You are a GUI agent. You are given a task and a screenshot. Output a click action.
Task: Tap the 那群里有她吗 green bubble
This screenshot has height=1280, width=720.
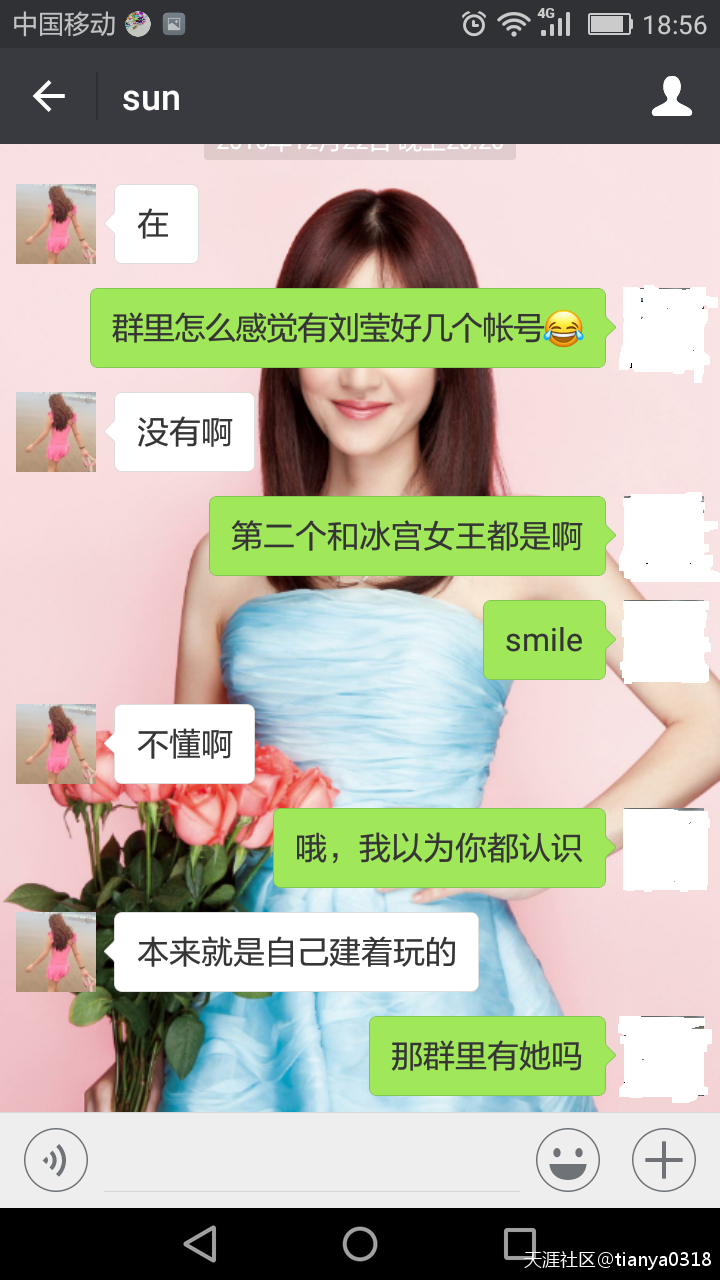(x=488, y=1056)
